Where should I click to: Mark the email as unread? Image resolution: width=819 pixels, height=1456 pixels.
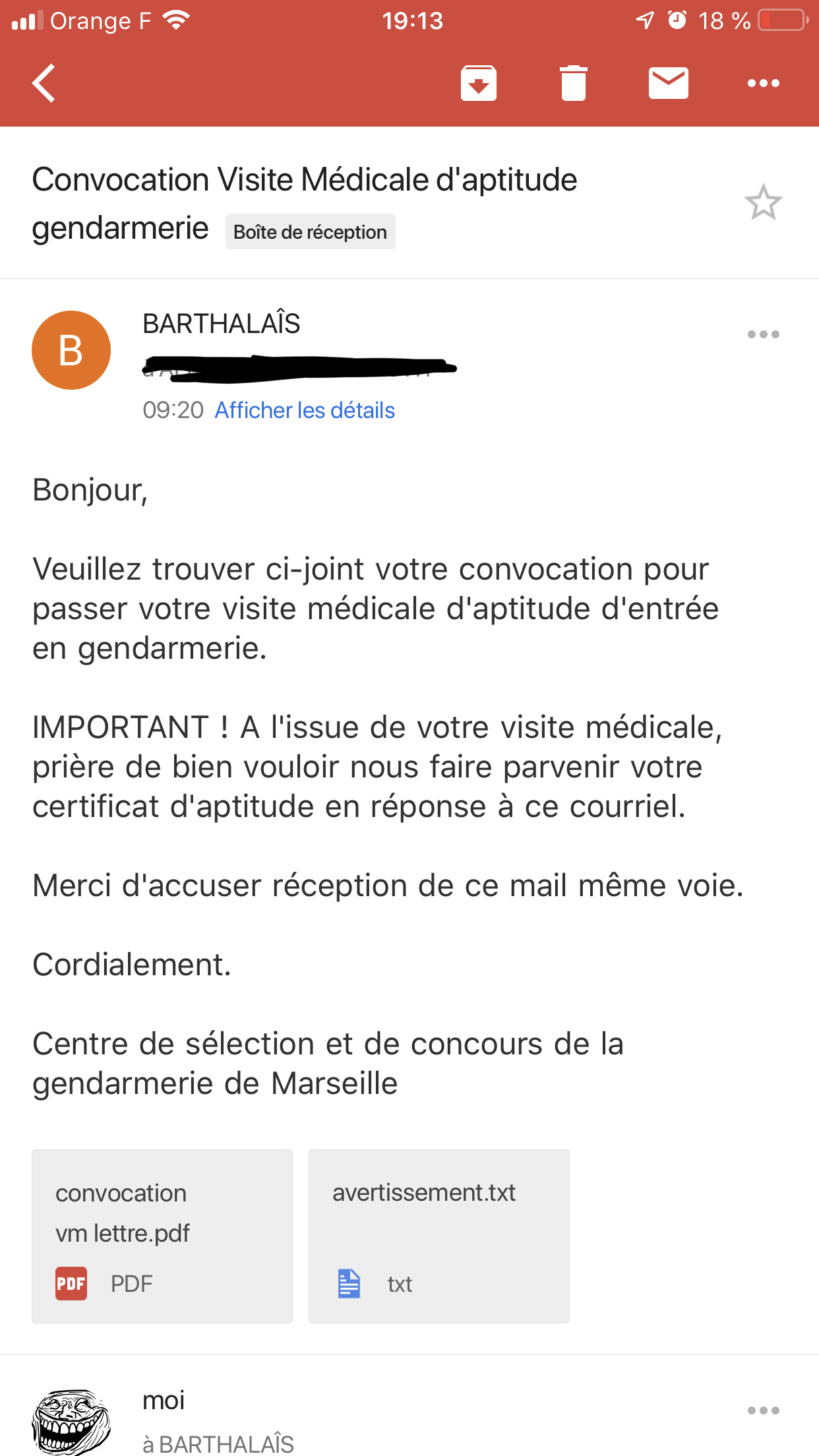pos(669,83)
